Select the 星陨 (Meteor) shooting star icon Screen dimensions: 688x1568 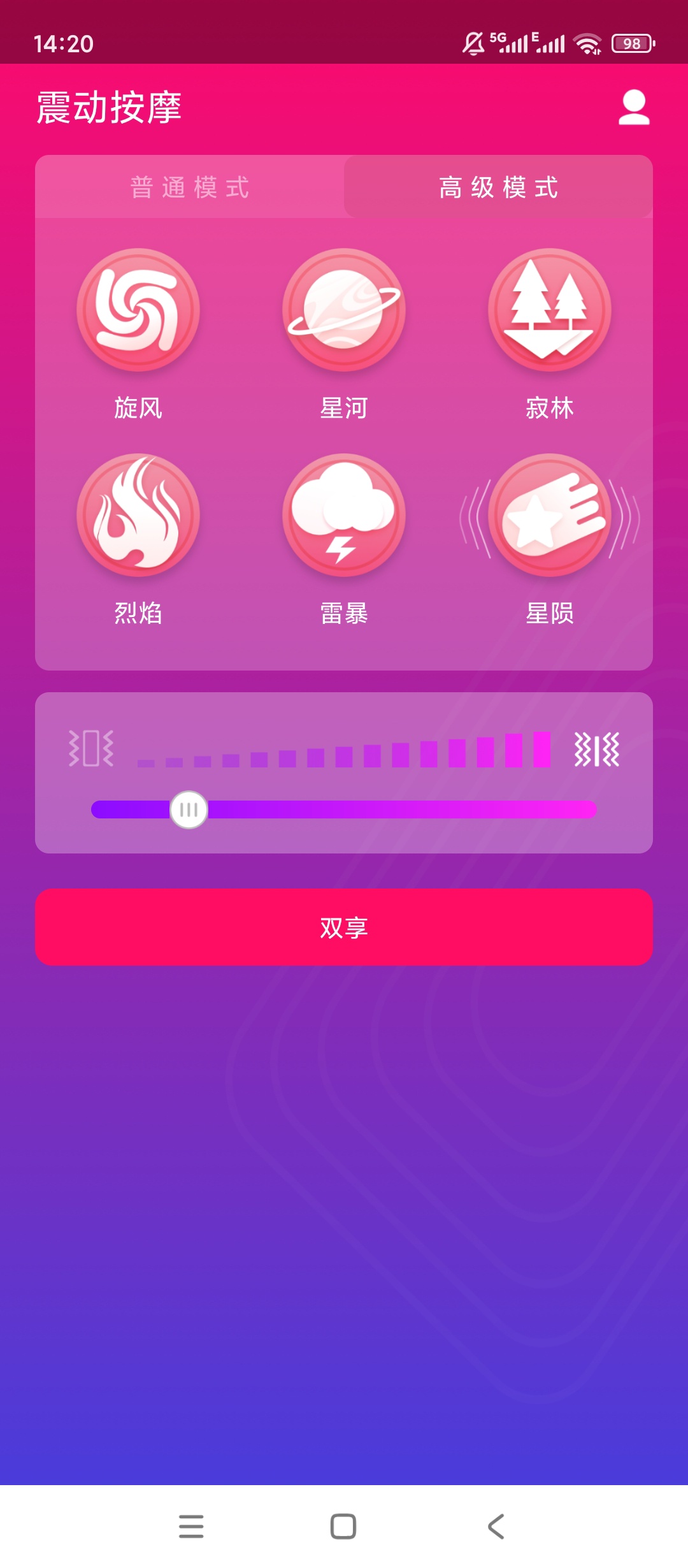[x=548, y=518]
